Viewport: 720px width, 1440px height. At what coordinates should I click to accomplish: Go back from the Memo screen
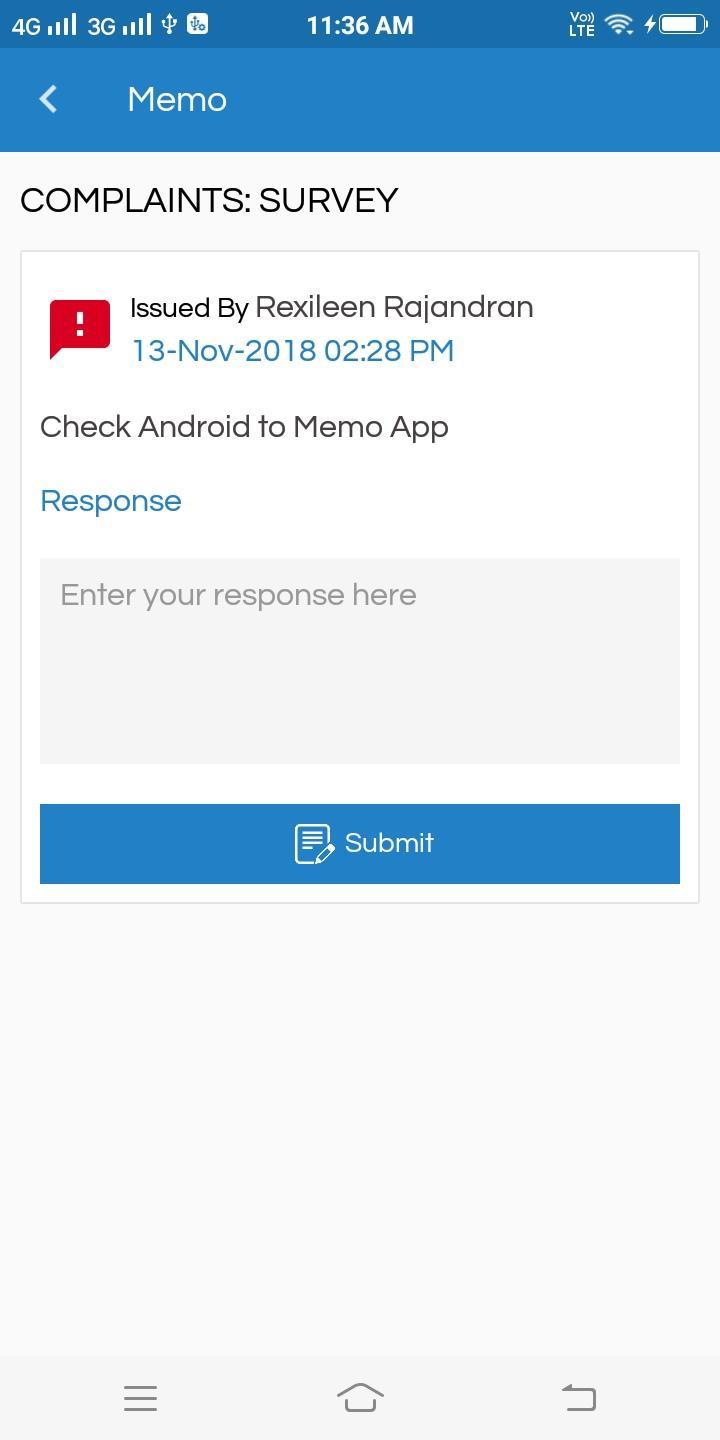48,99
